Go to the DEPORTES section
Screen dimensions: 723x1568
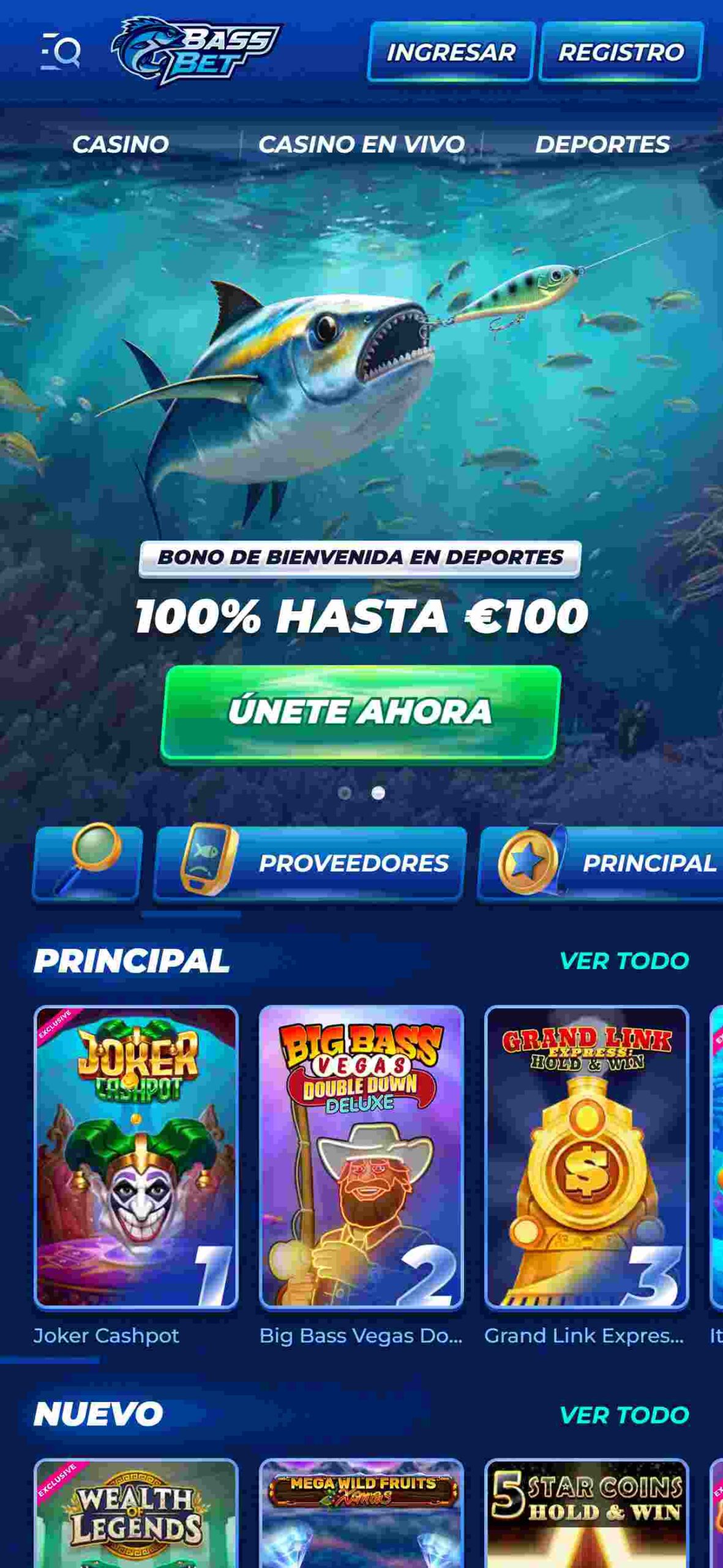(602, 145)
